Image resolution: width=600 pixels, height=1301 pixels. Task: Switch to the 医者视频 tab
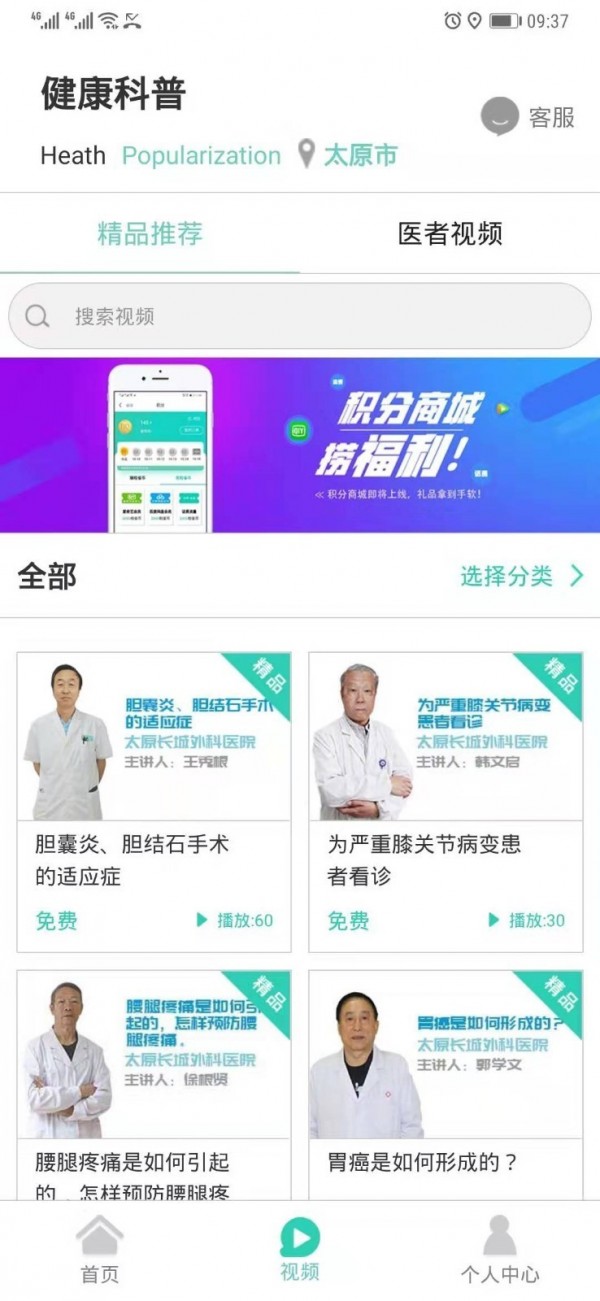(450, 235)
